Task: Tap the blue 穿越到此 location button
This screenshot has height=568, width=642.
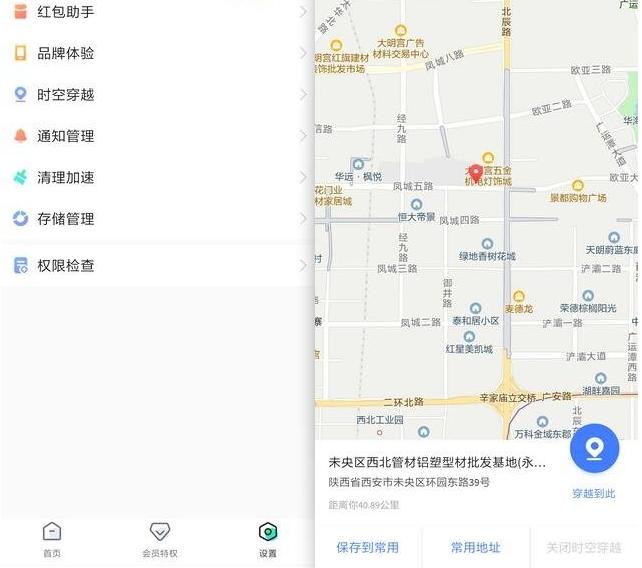Action: click(x=594, y=451)
